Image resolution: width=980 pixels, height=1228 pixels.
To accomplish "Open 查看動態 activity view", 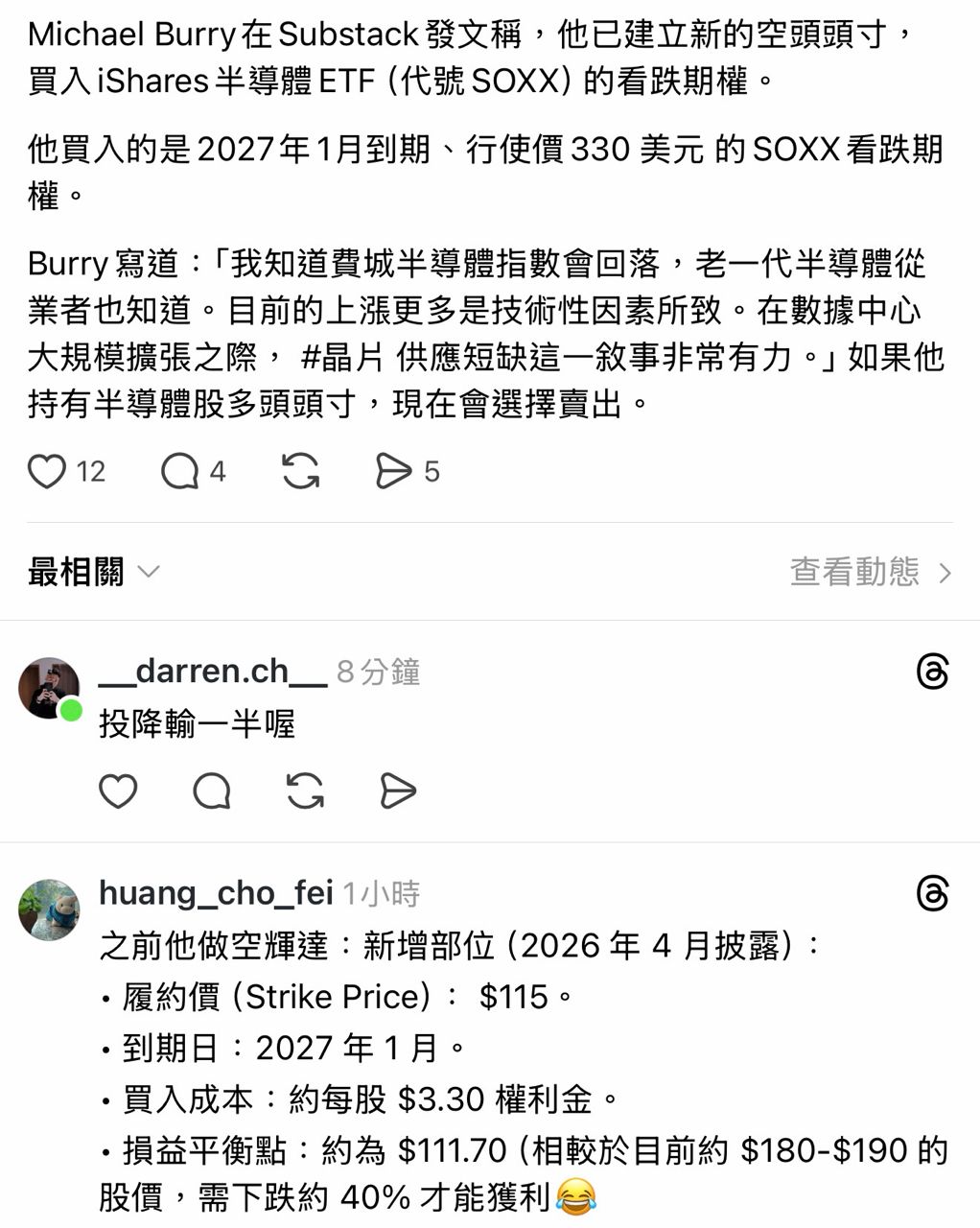I will pyautogui.click(x=870, y=572).
